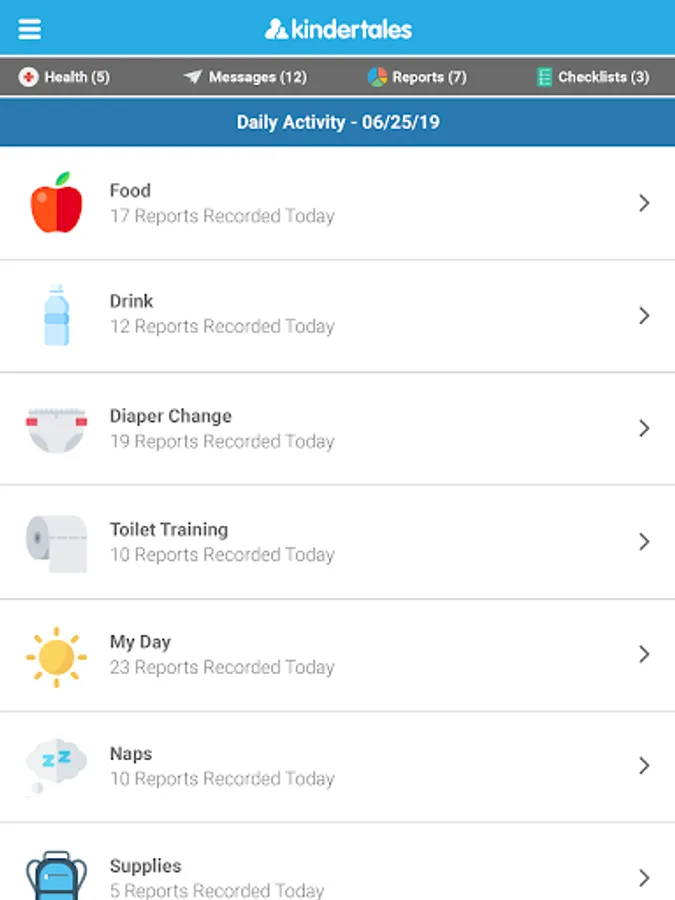Open the Messages tab
The image size is (675, 900).
coord(246,77)
